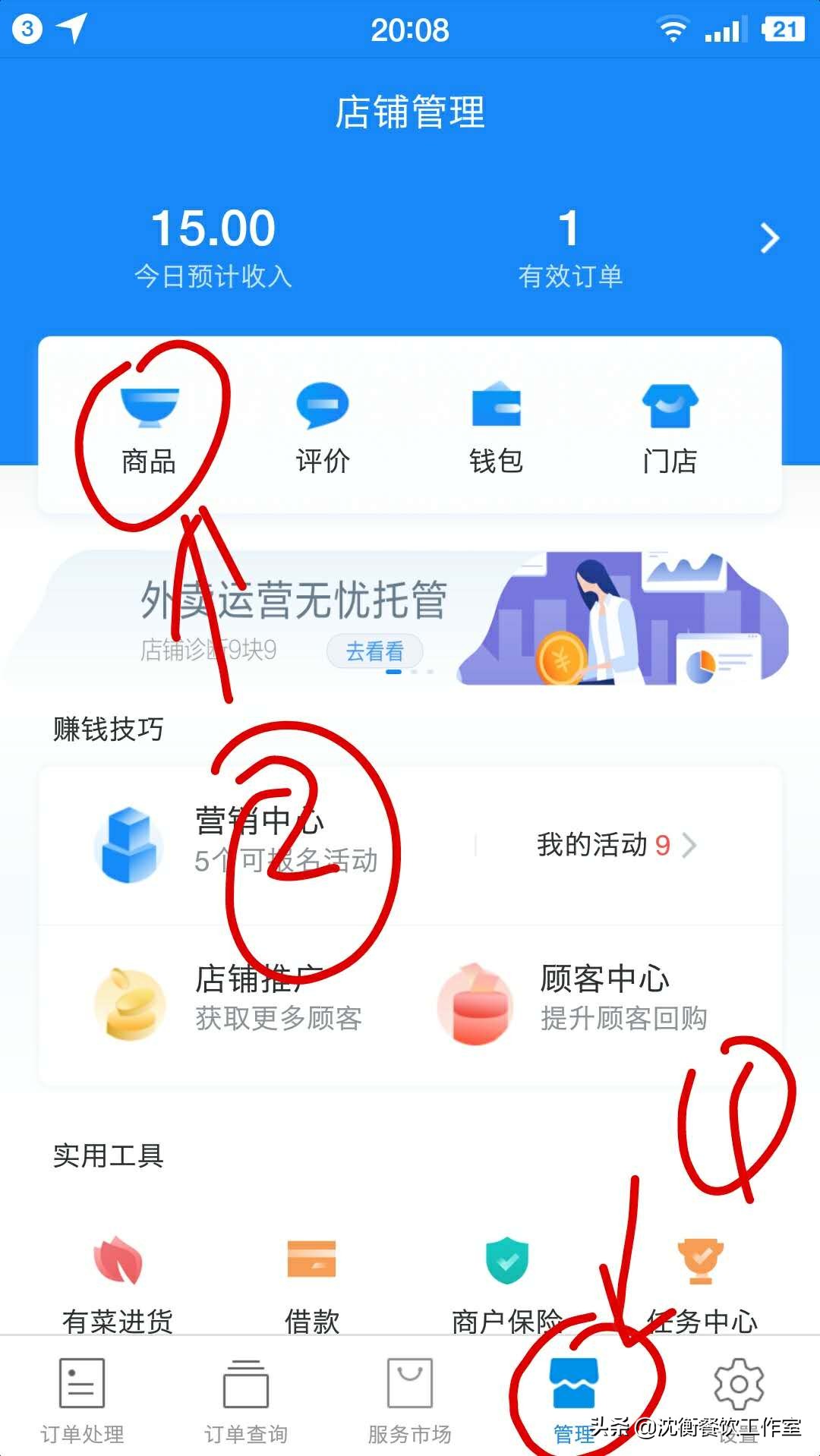The width and height of the screenshot is (820, 1456).
Task: Open the 商户保险 merchant insurance tool
Action: click(x=505, y=1260)
